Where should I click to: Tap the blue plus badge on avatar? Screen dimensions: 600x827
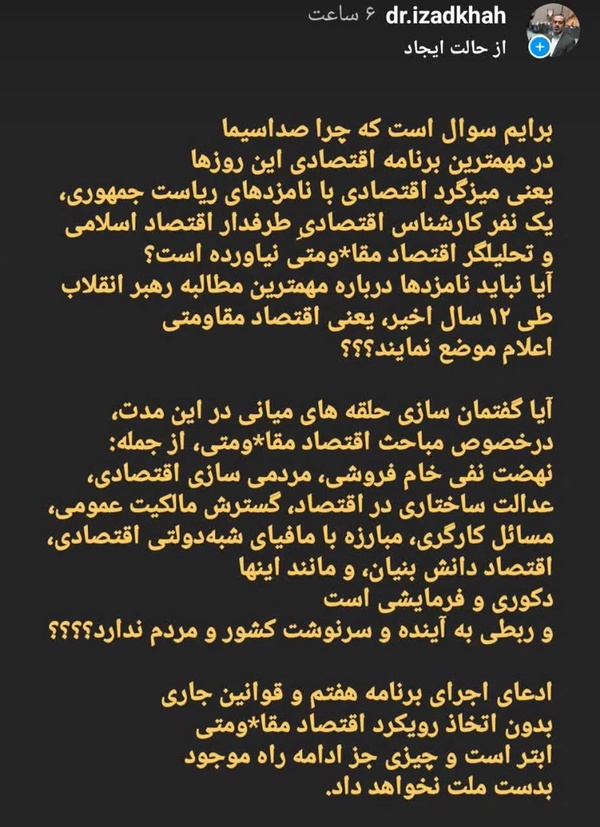coord(538,48)
